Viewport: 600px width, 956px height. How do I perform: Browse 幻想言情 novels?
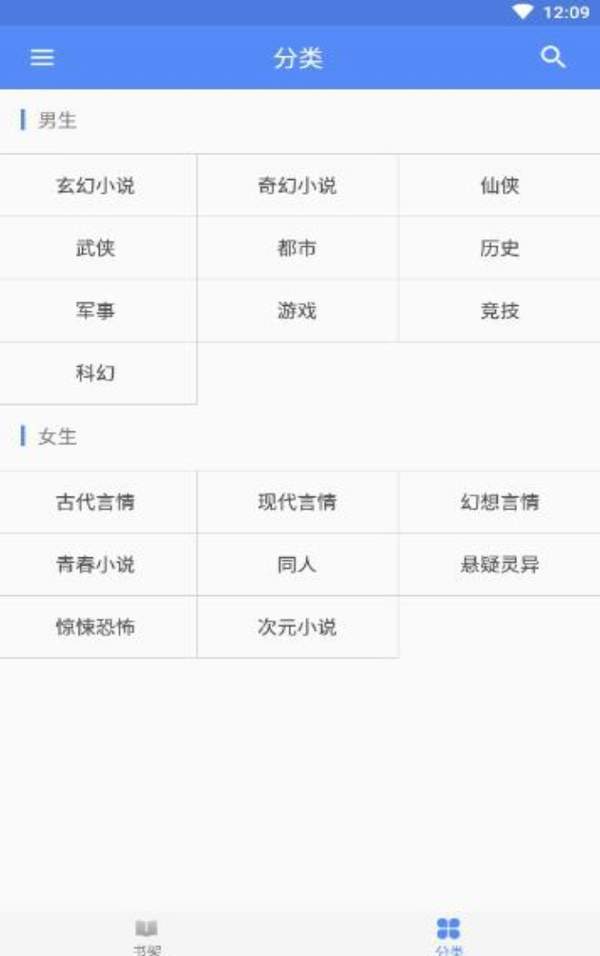pyautogui.click(x=499, y=502)
